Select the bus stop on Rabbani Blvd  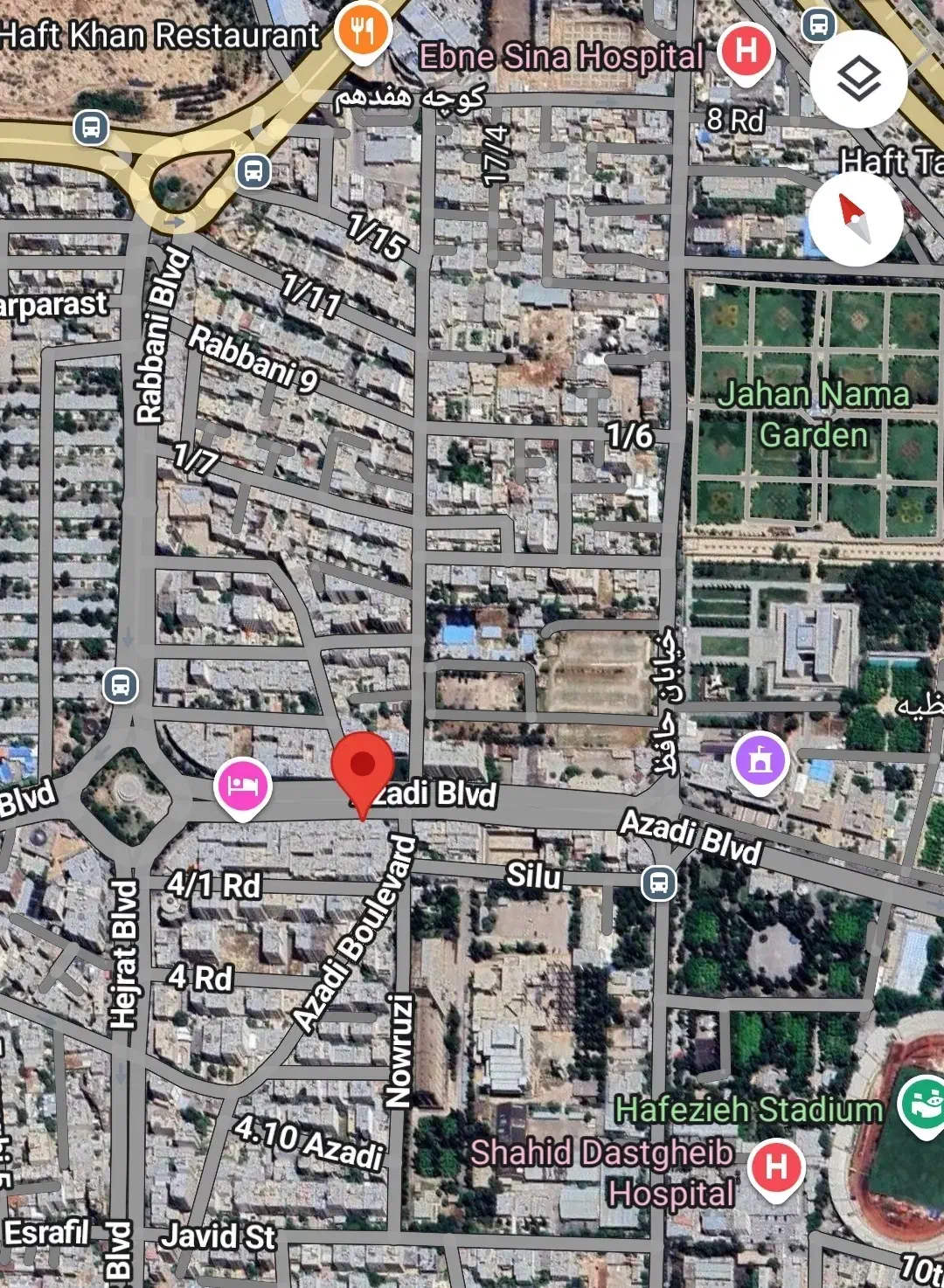(x=121, y=686)
